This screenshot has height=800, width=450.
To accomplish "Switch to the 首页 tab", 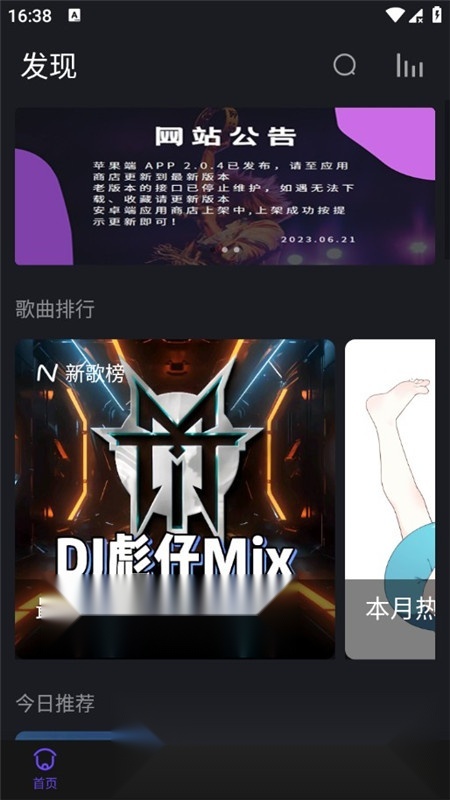I will coord(45,769).
